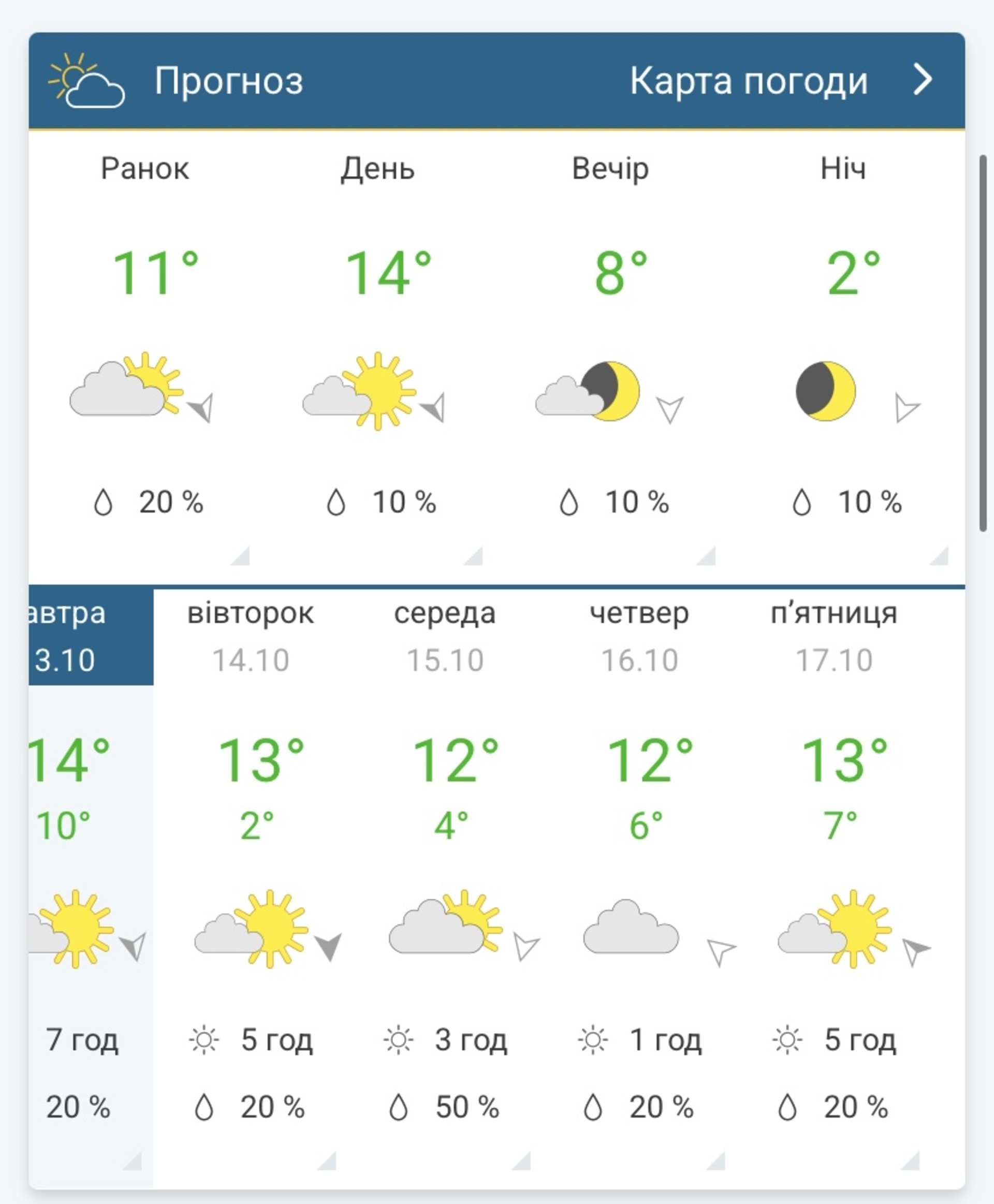Screen dimensions: 994x1204
Task: Open the Карта погоди weather map link
Action: coord(781,81)
